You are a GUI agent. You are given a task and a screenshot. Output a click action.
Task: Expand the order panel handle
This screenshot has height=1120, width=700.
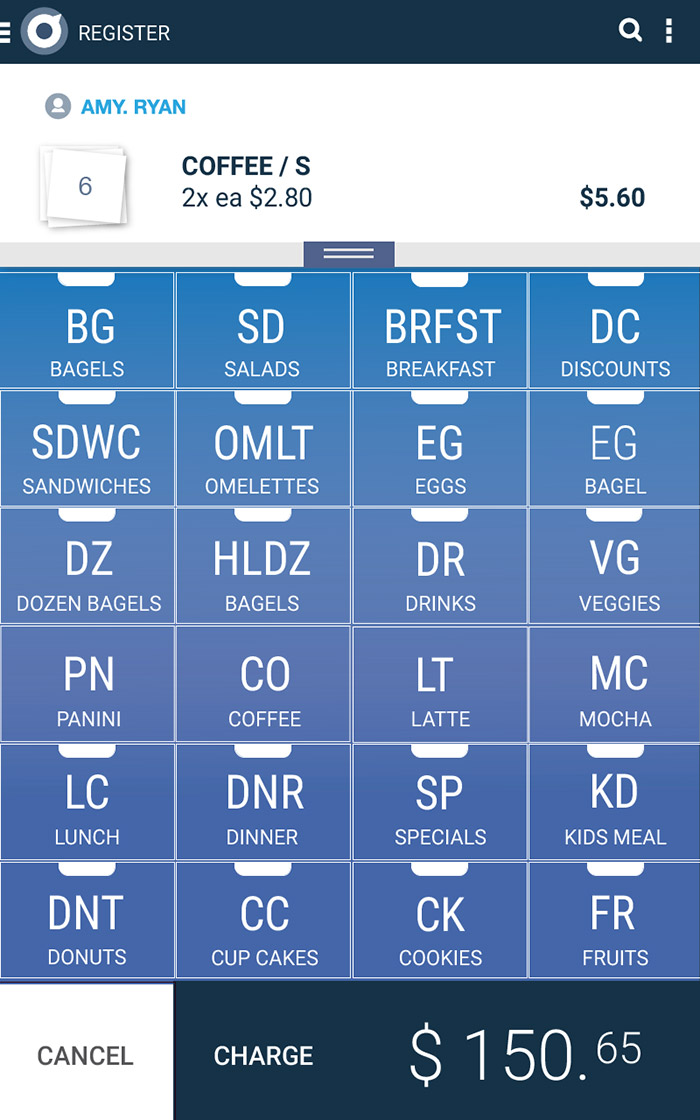[349, 254]
